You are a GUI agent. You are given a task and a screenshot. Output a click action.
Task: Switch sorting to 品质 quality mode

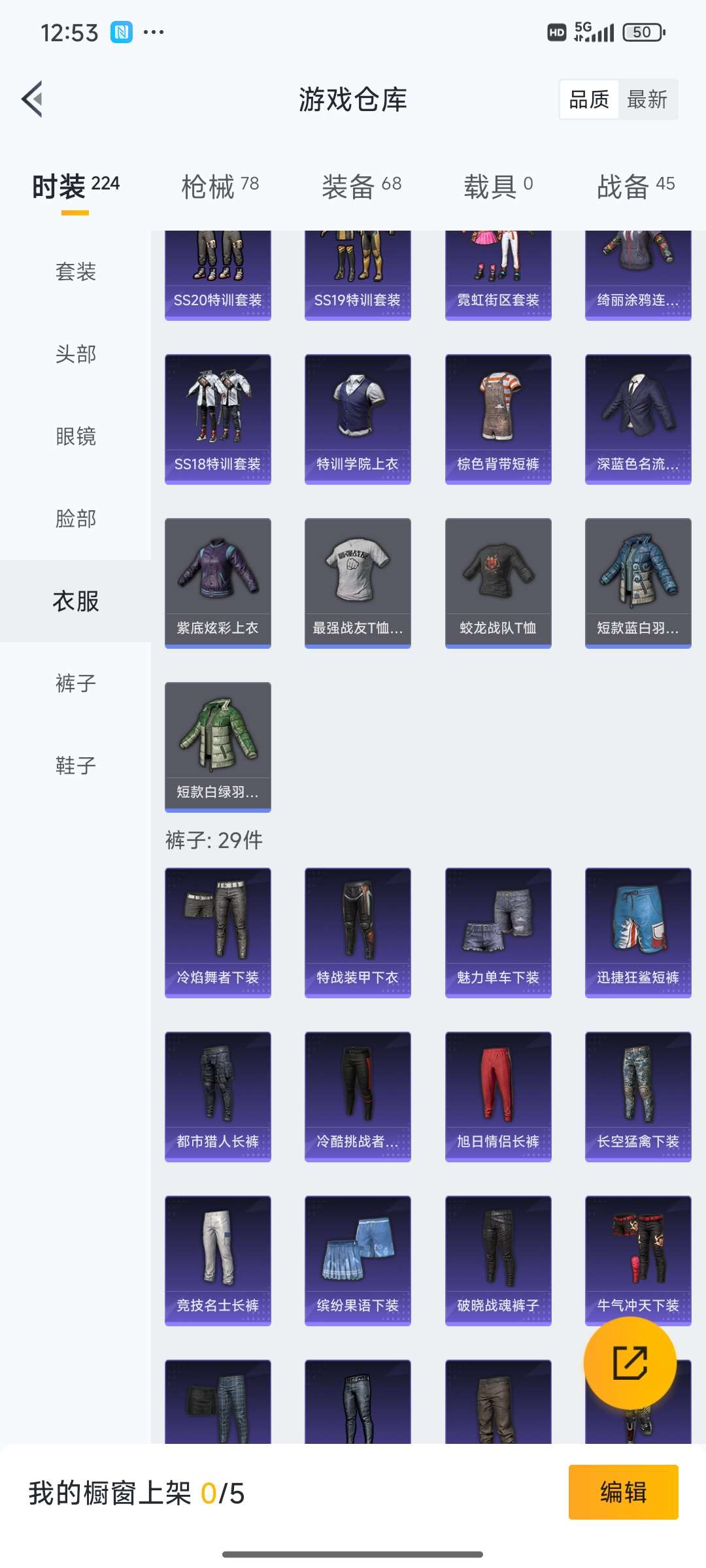[x=588, y=99]
